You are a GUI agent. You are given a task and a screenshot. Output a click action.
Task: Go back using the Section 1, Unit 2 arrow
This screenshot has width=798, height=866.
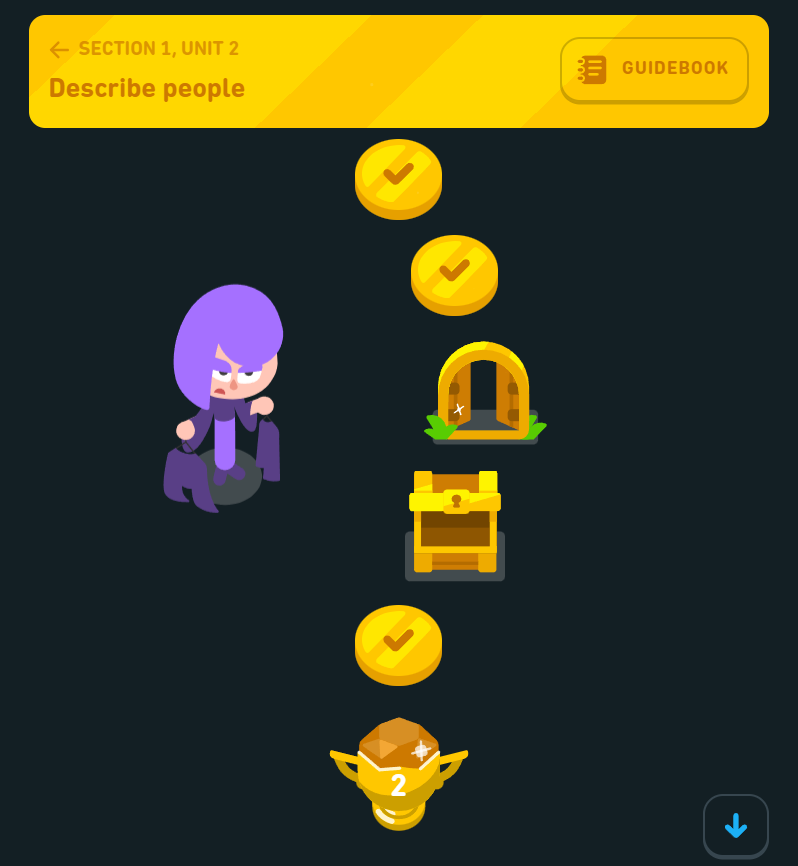(60, 49)
